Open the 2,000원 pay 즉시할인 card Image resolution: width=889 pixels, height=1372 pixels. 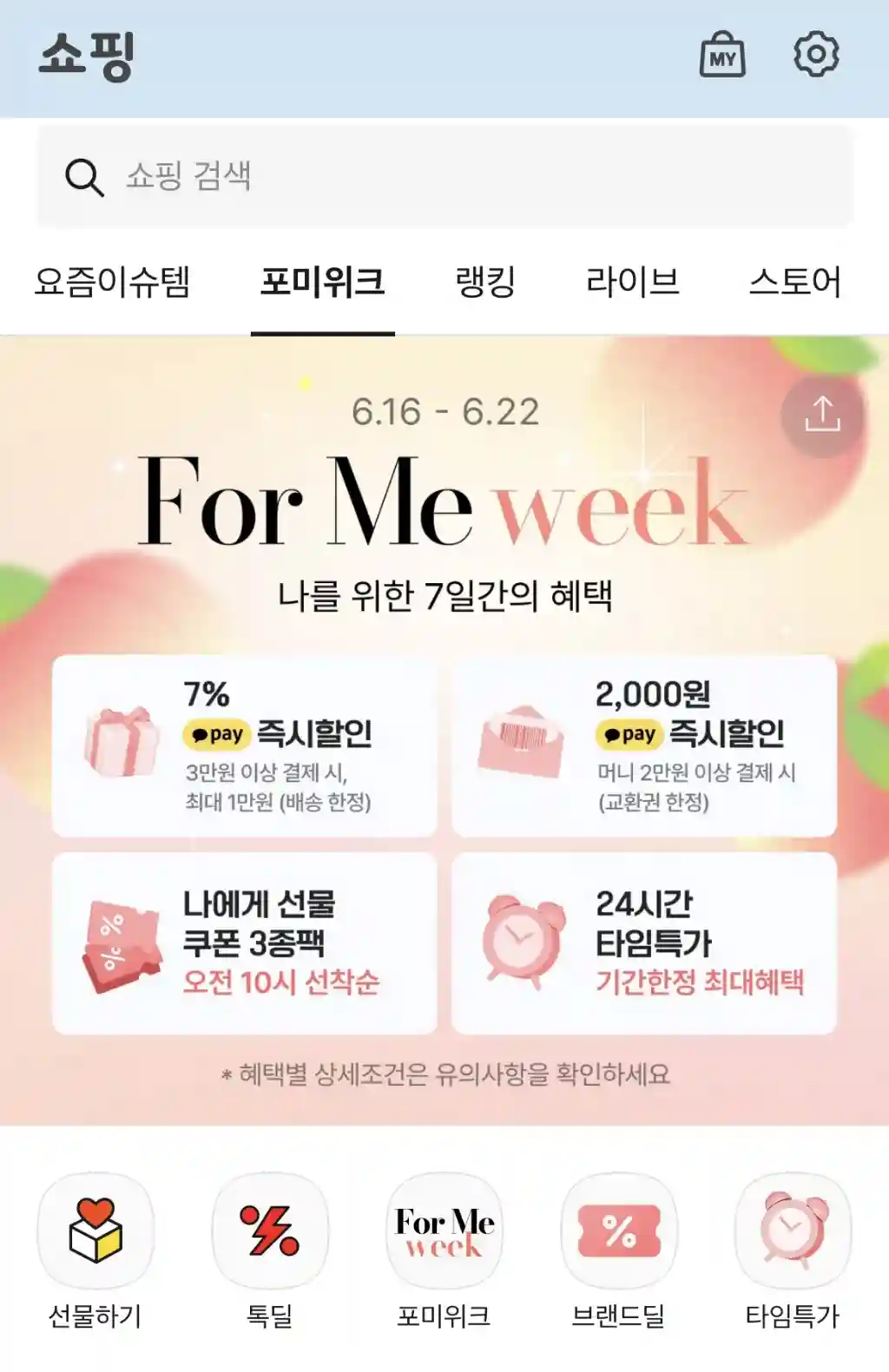644,746
